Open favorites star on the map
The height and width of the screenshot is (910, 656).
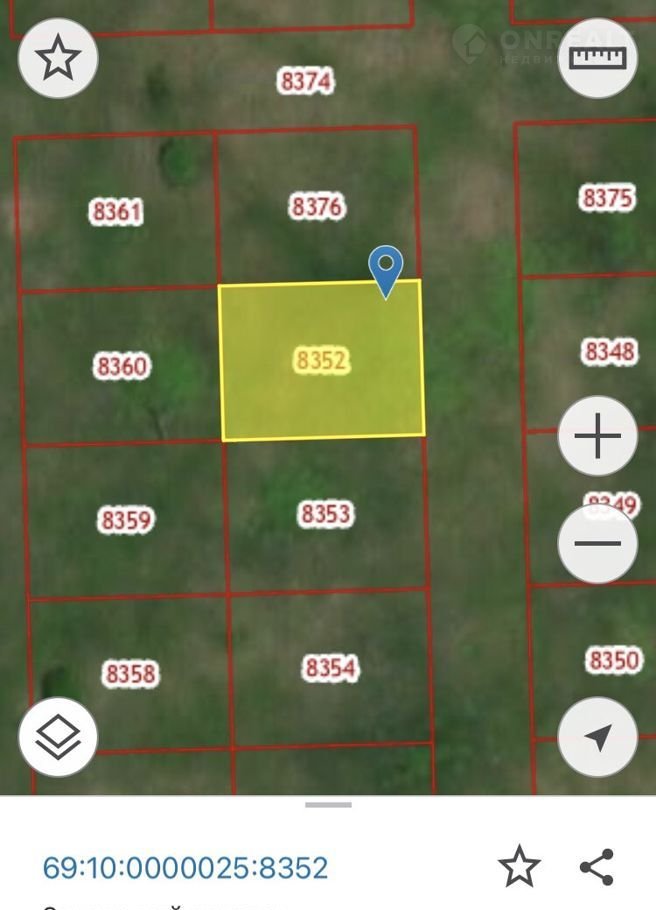pyautogui.click(x=58, y=59)
